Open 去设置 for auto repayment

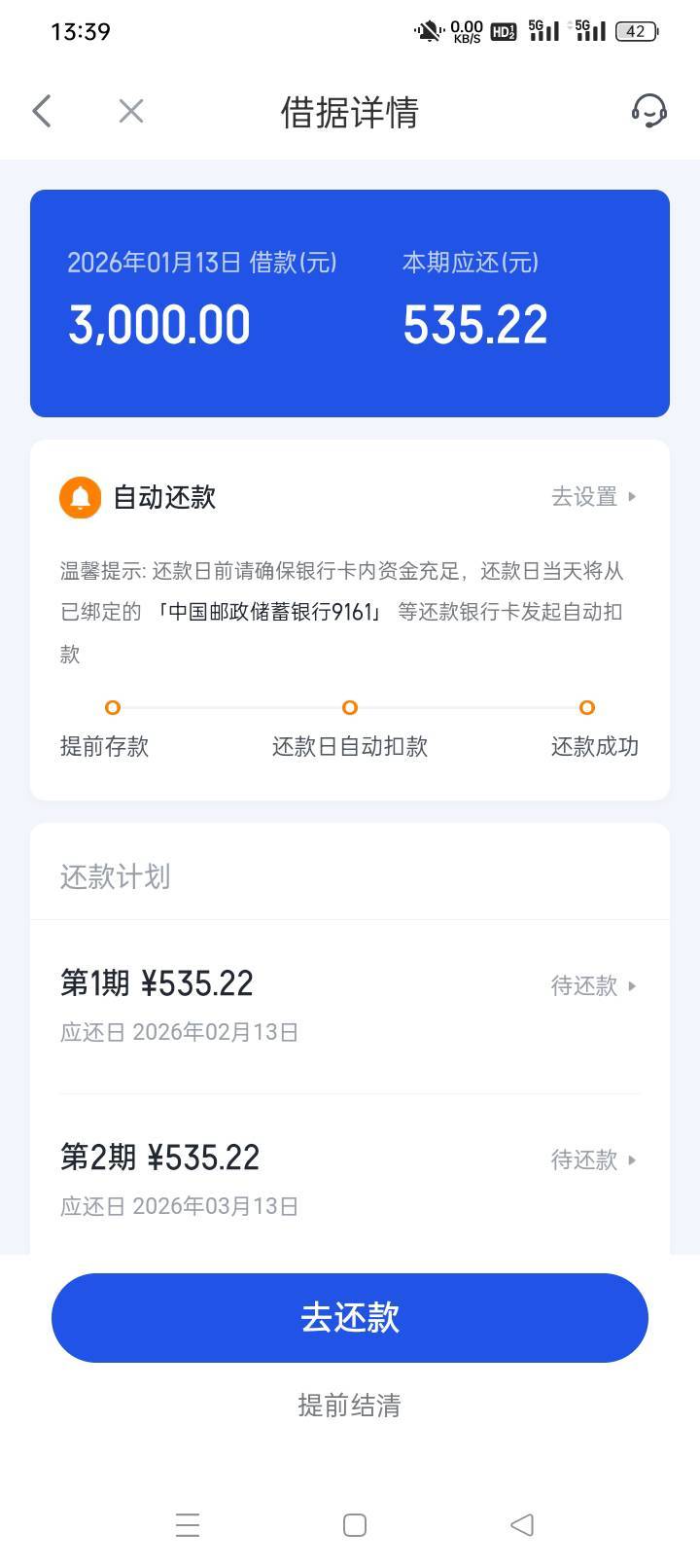click(594, 497)
